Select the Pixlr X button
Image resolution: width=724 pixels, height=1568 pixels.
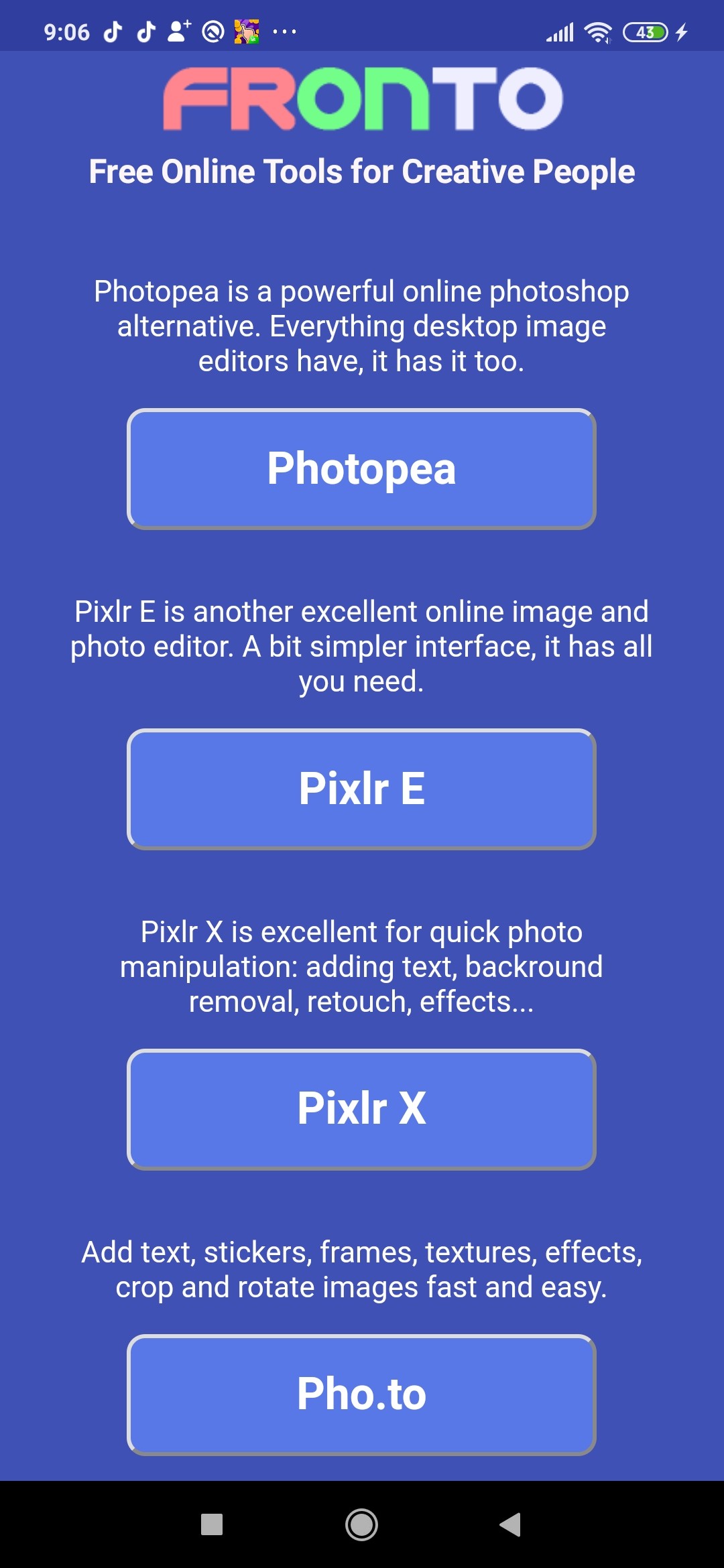(x=361, y=1109)
